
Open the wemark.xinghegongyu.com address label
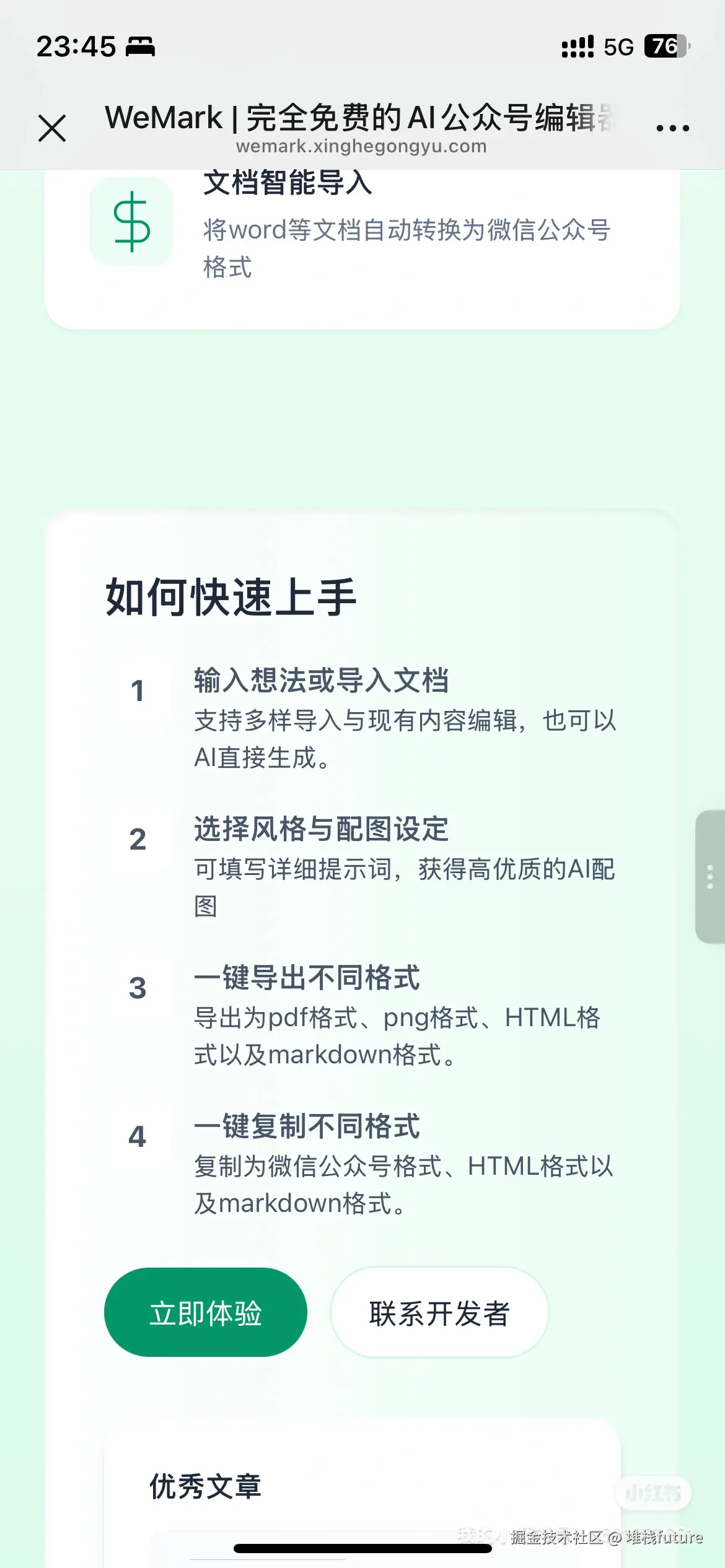click(x=362, y=147)
